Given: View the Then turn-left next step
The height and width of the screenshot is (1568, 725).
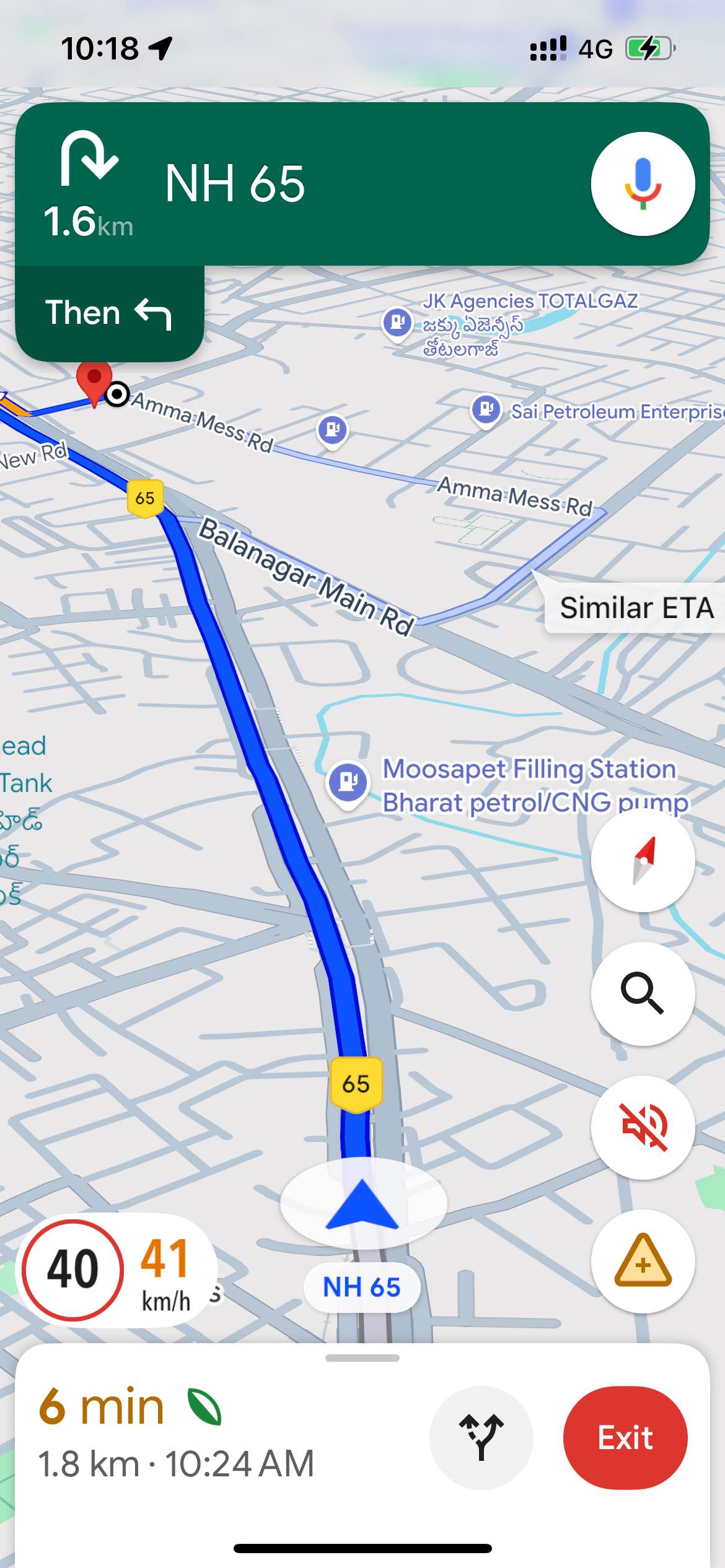Looking at the screenshot, I should click(x=109, y=313).
